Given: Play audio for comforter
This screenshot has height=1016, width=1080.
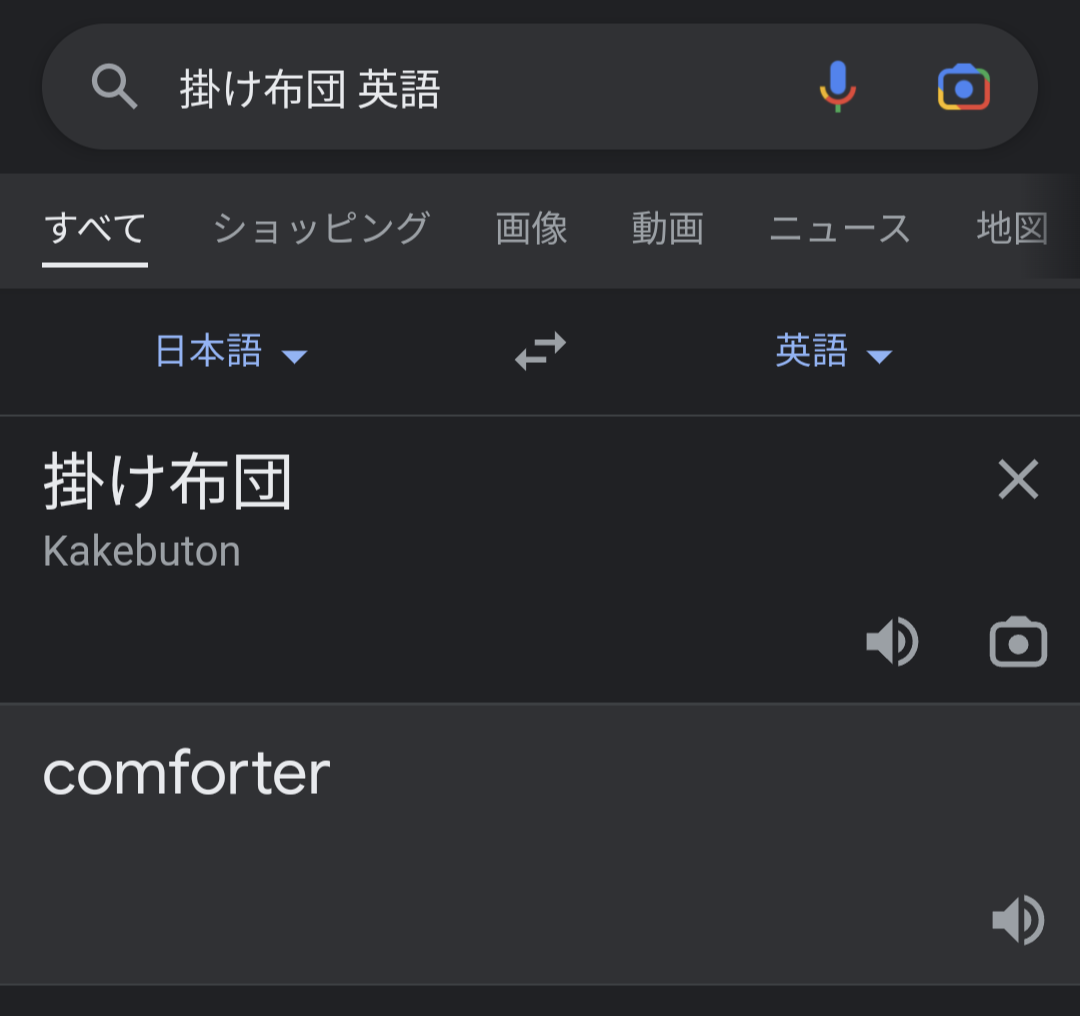Looking at the screenshot, I should tap(1018, 921).
